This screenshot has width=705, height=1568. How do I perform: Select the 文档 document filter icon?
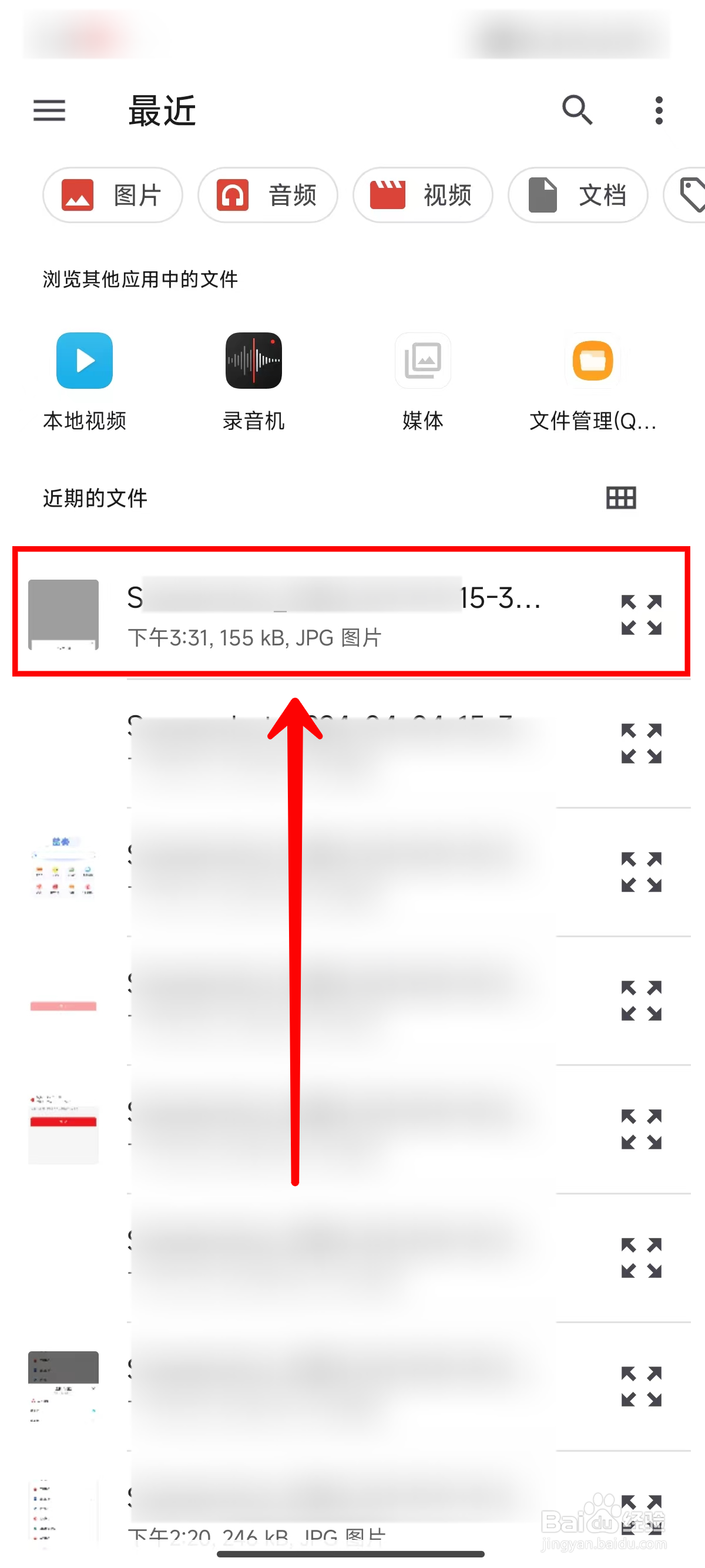click(x=540, y=196)
